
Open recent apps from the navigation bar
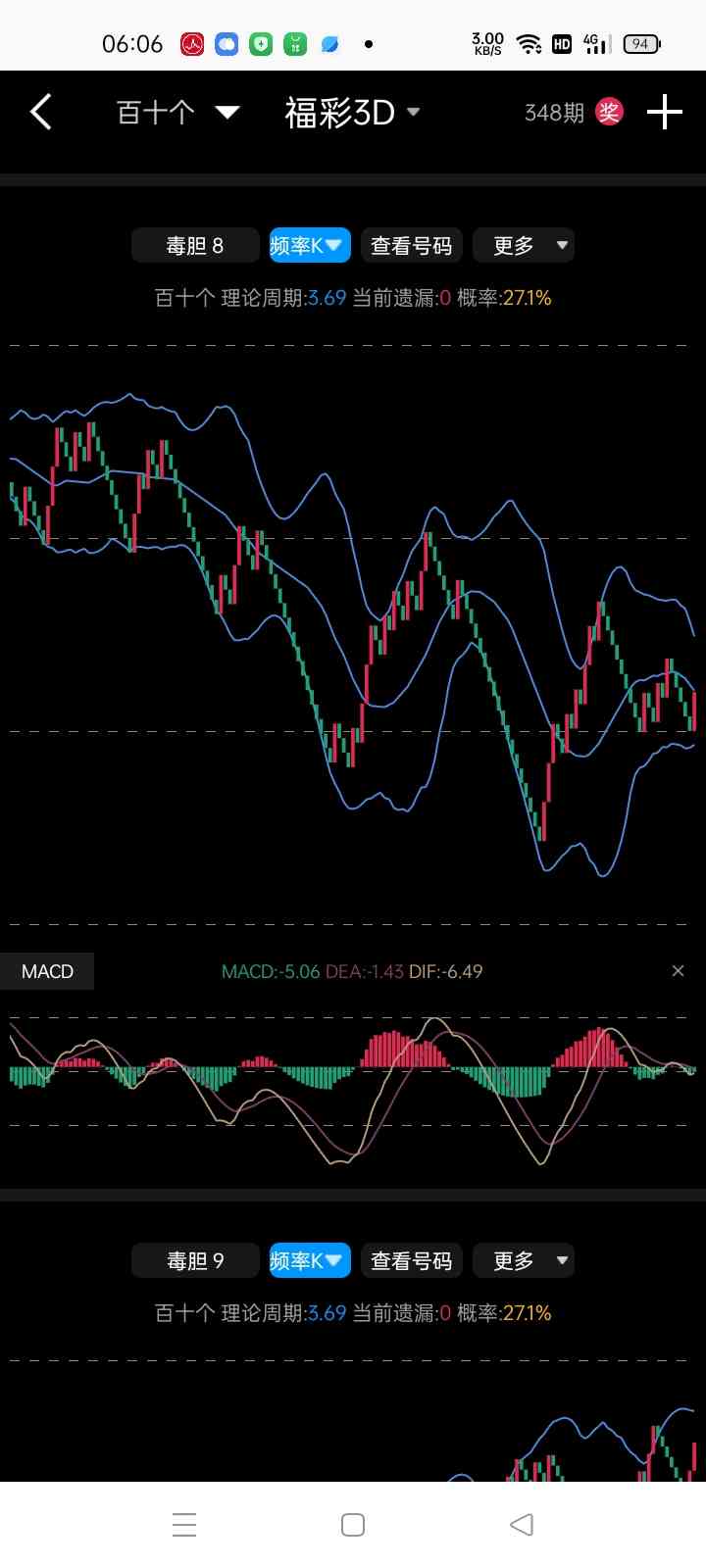click(x=184, y=1525)
